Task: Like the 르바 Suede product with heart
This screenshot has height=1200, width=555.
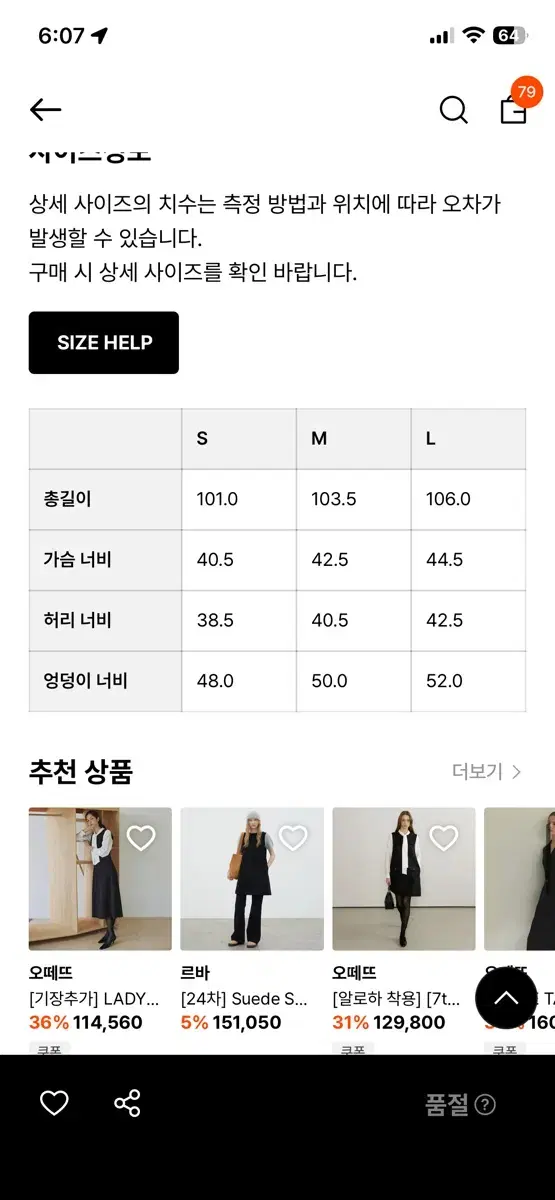Action: pos(293,838)
